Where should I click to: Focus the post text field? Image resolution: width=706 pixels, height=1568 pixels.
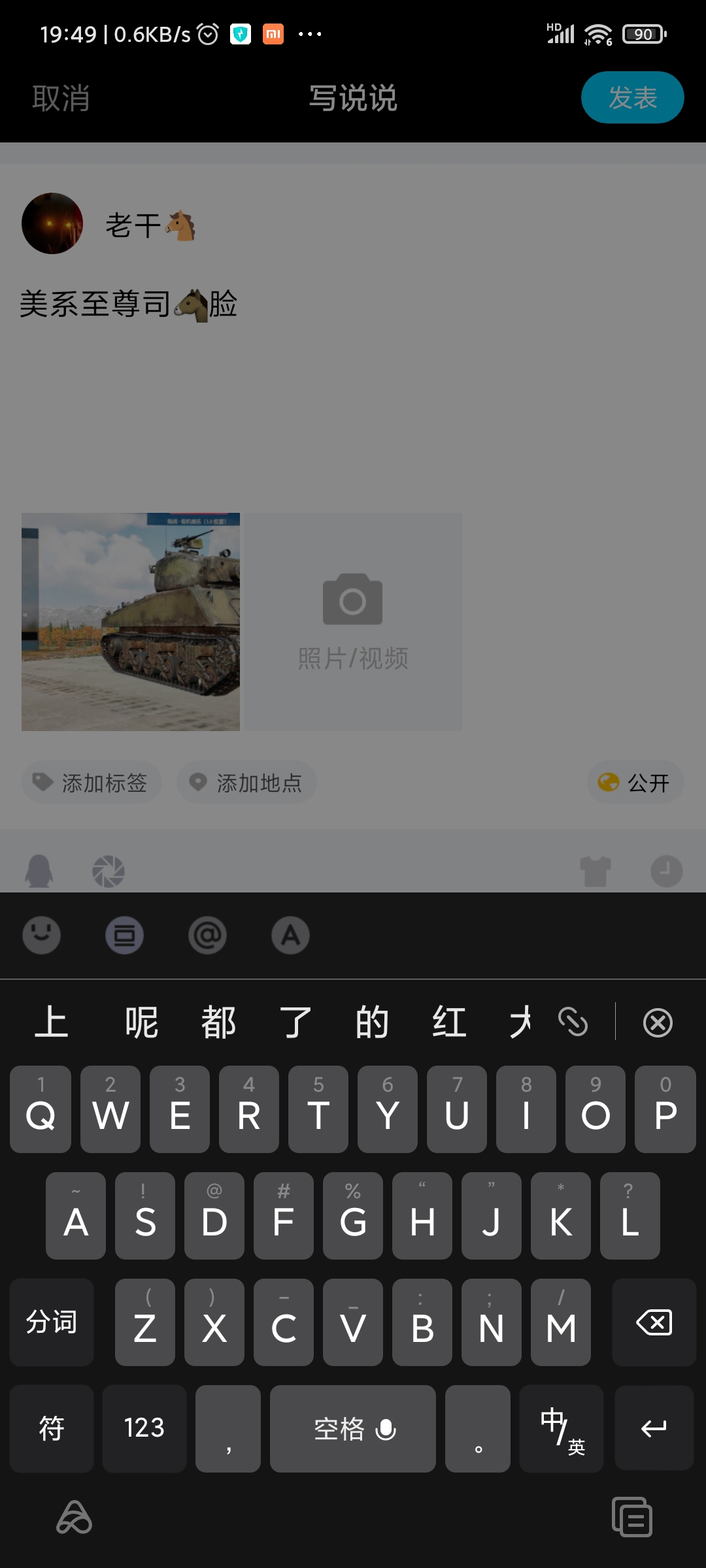click(353, 392)
